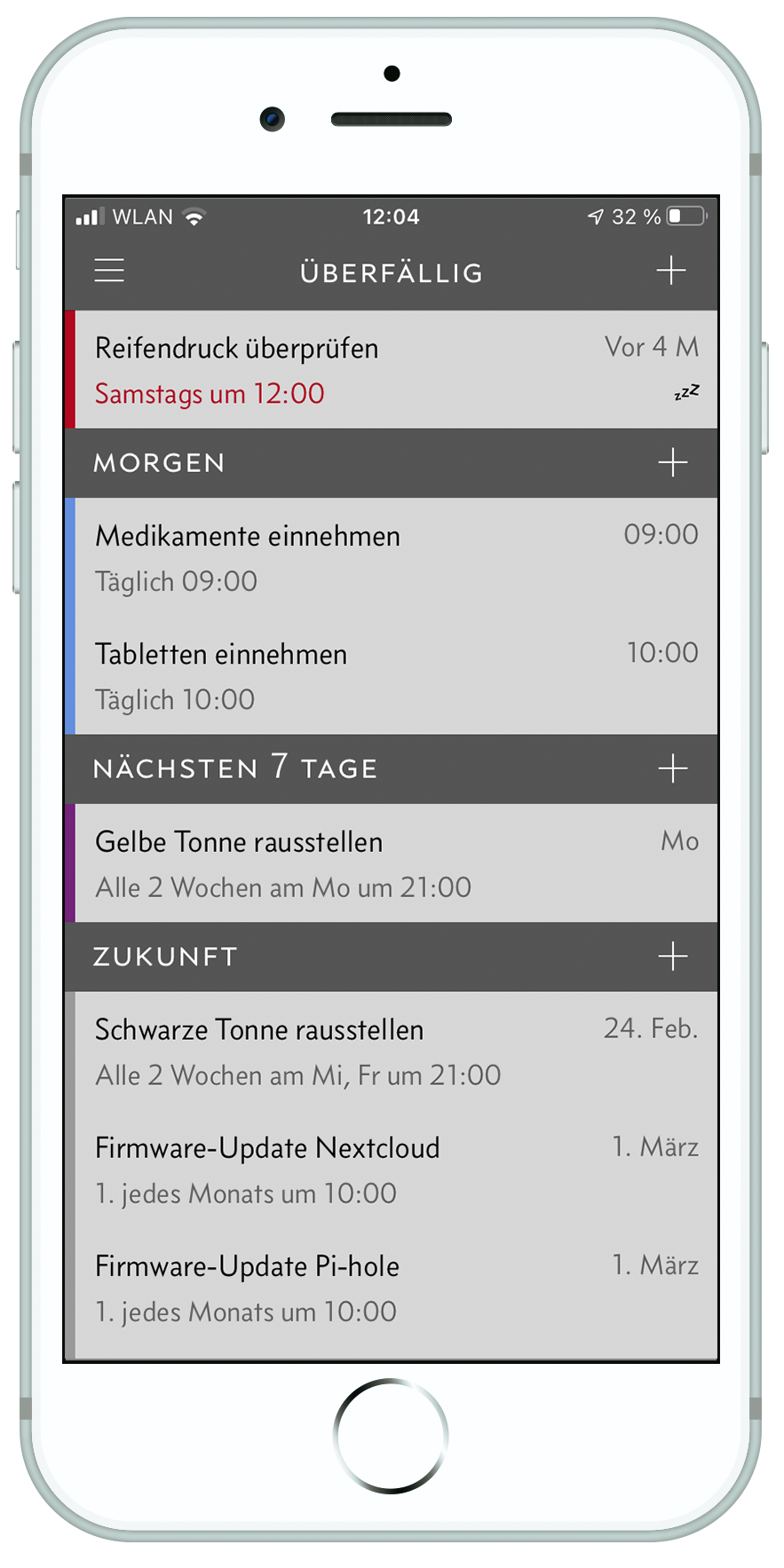View the Gelbe Tonne rausstellen reminder
Viewport: 784px width, 1568px height.
(x=391, y=863)
